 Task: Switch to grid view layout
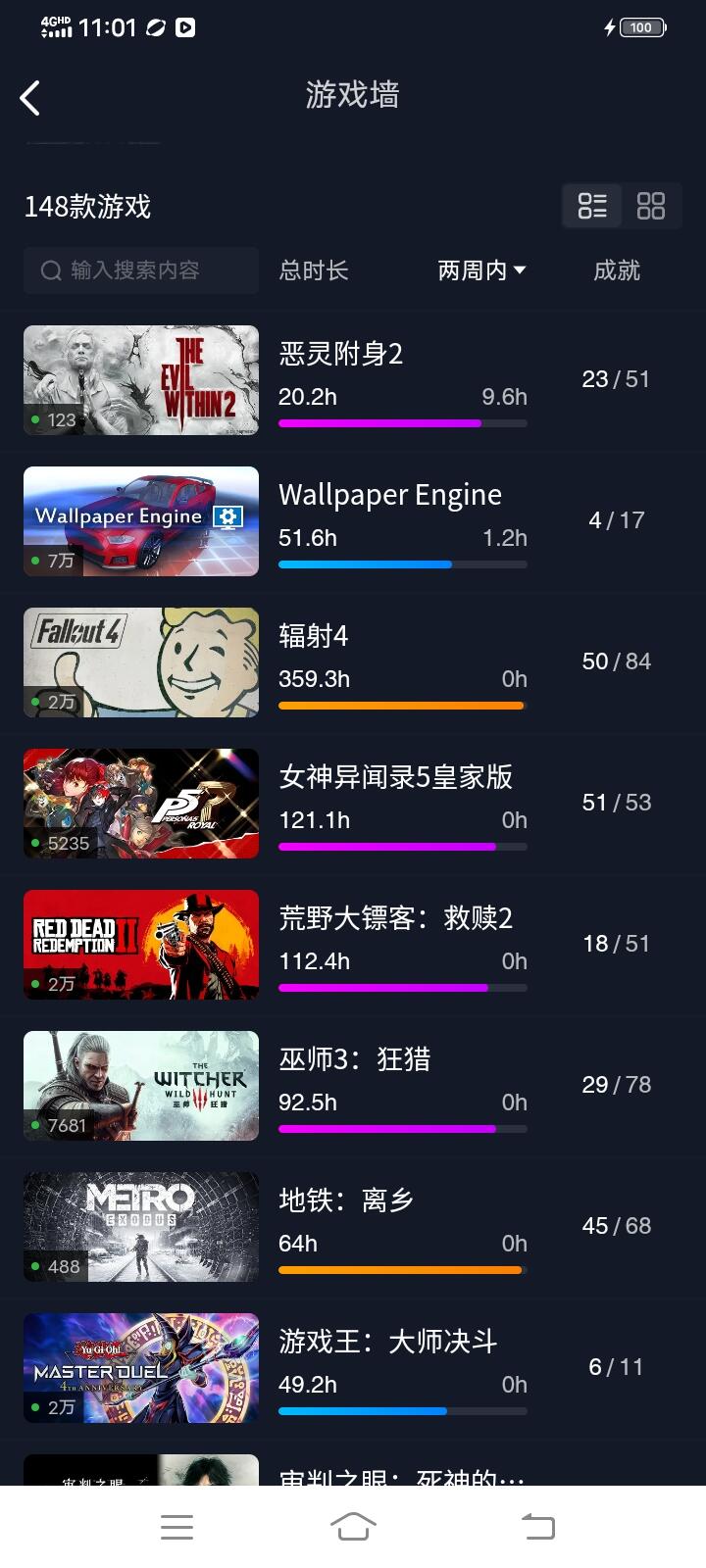651,206
